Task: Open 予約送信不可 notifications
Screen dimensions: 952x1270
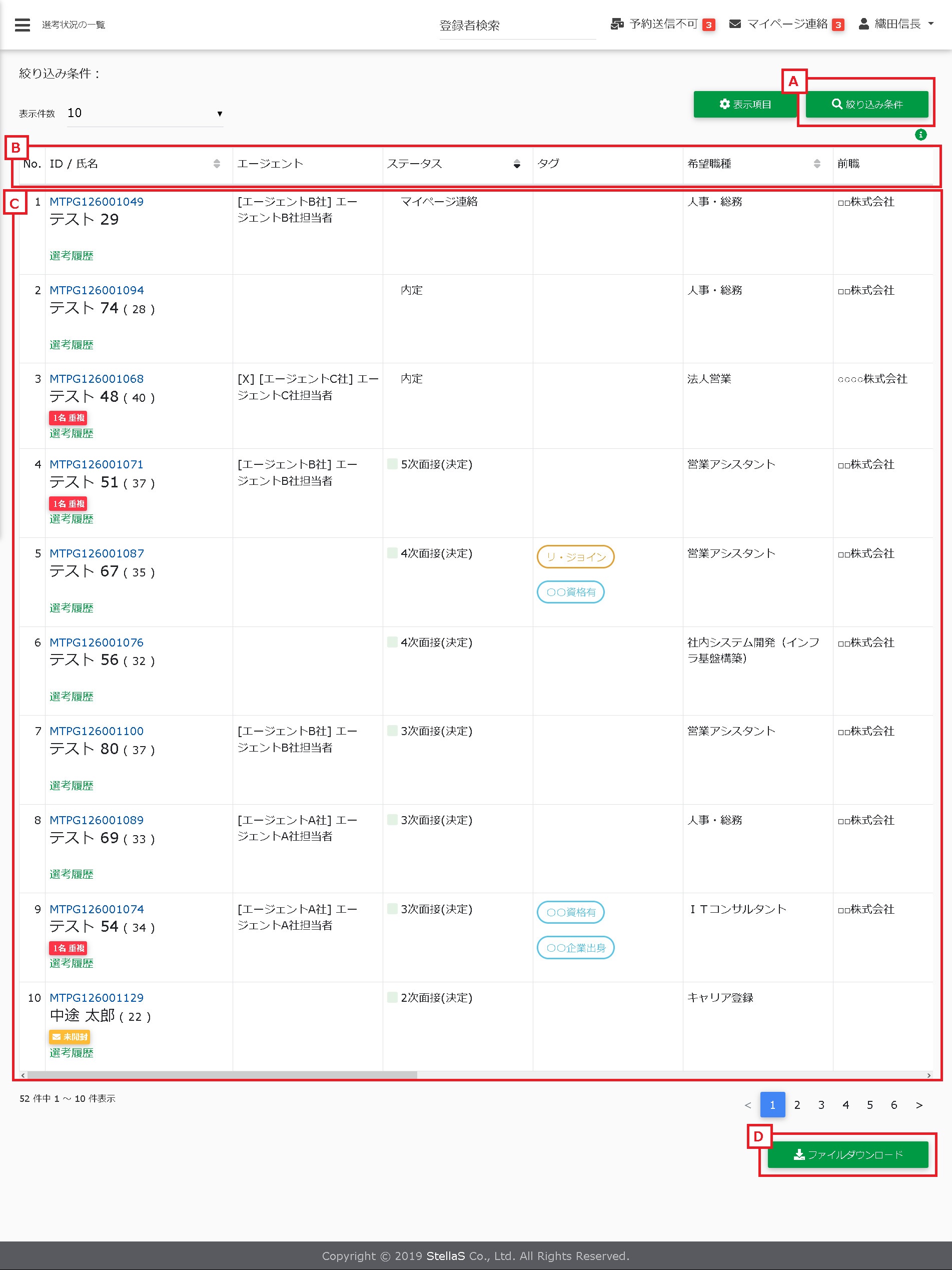Action: point(662,24)
